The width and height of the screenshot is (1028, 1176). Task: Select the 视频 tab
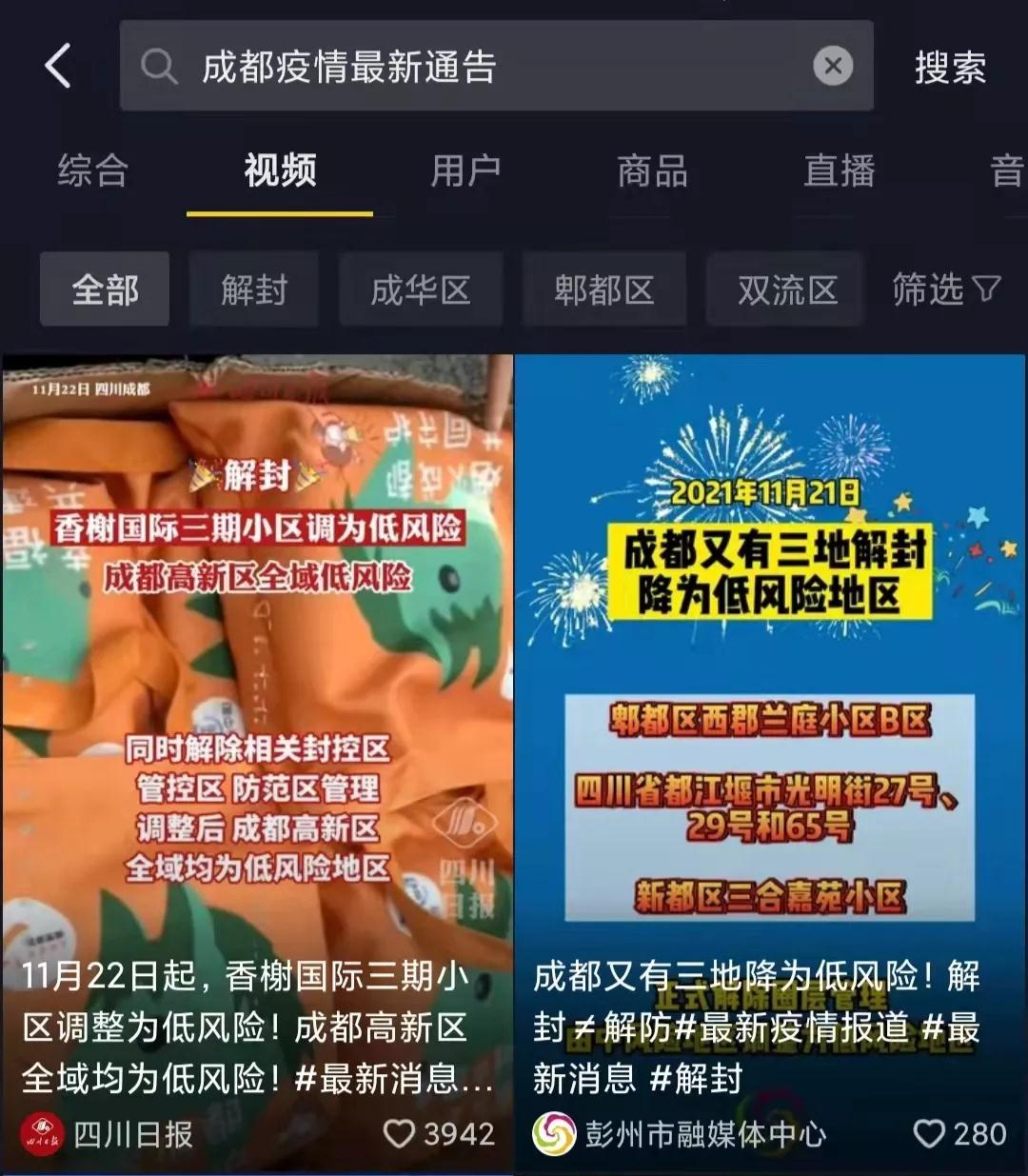pyautogui.click(x=279, y=171)
